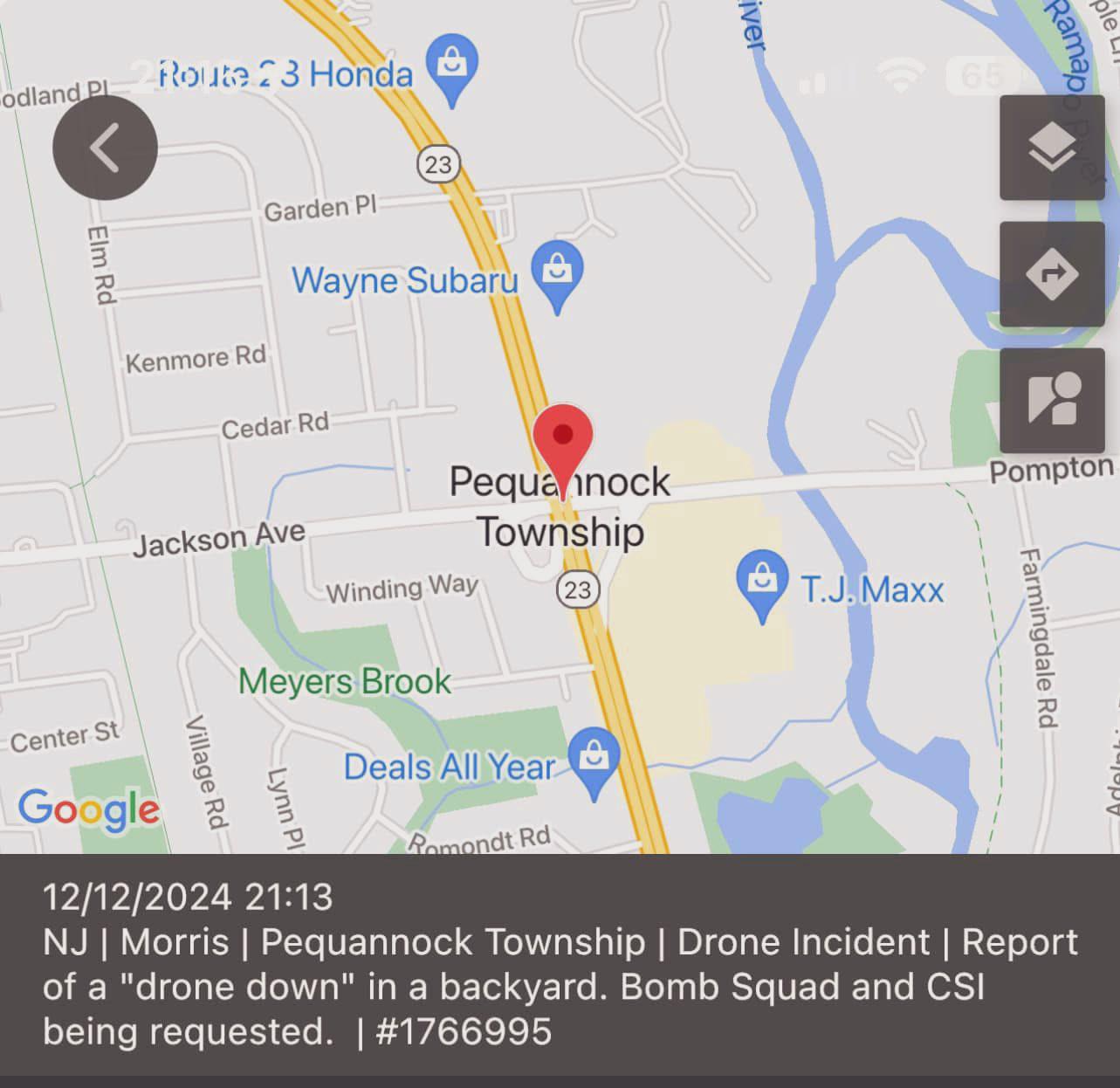Open the street view and shapes button

coord(1052,401)
